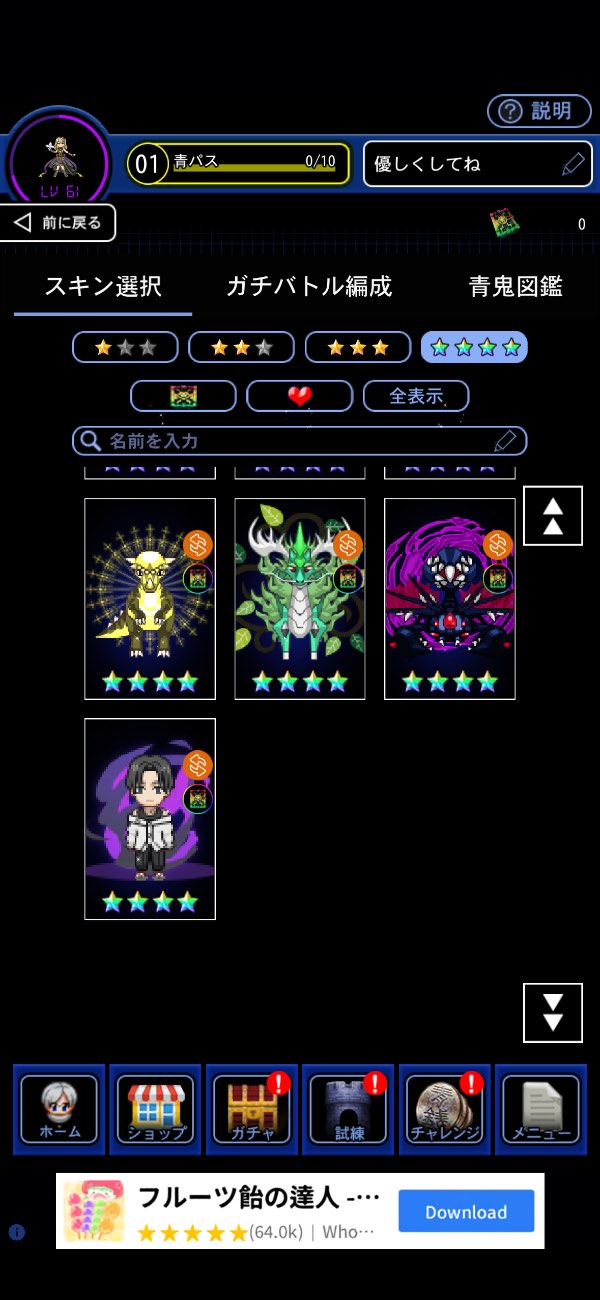Filter by two-star rarity
The height and width of the screenshot is (1300, 600).
click(241, 347)
